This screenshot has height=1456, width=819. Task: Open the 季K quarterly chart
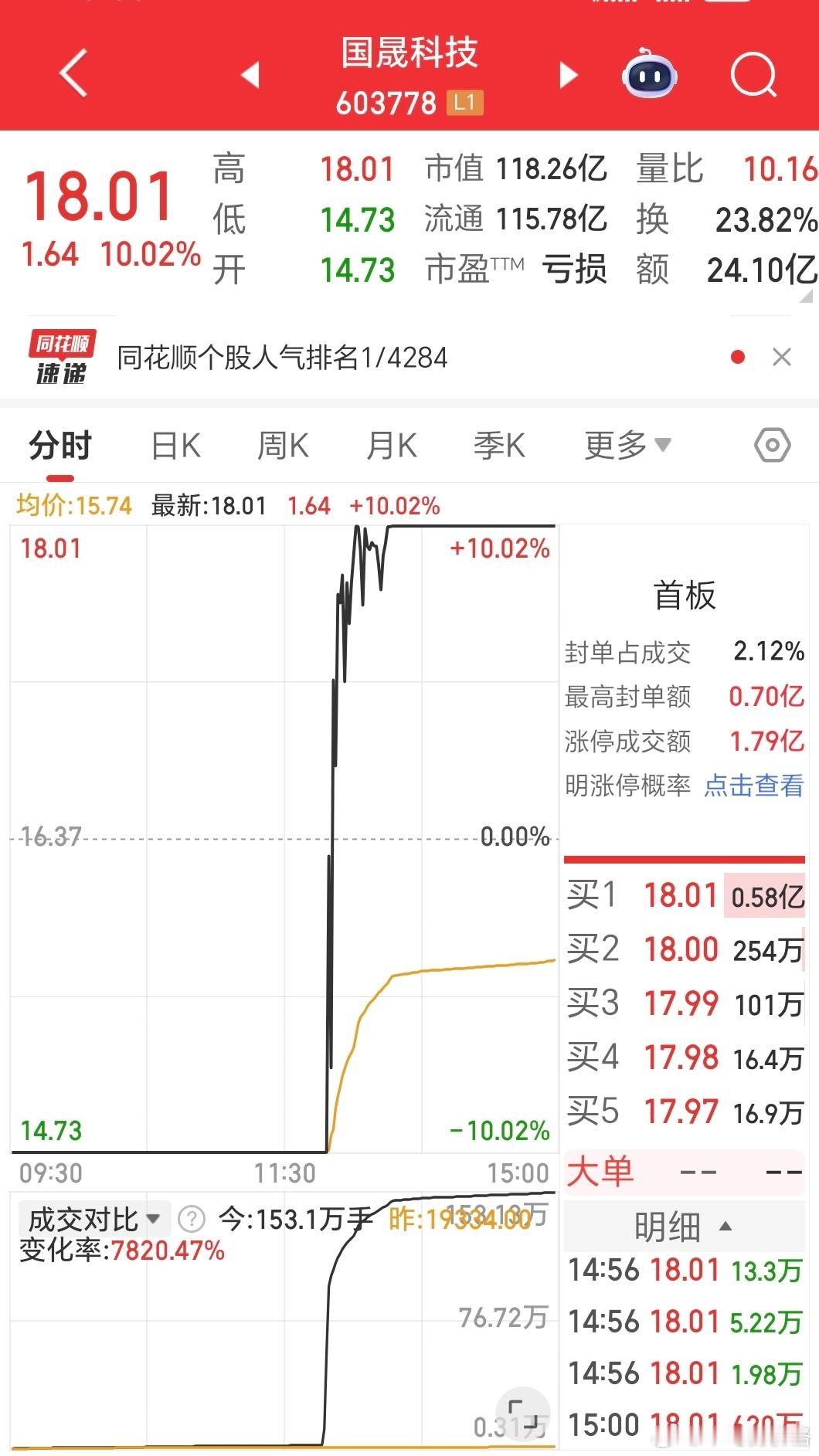tap(499, 446)
